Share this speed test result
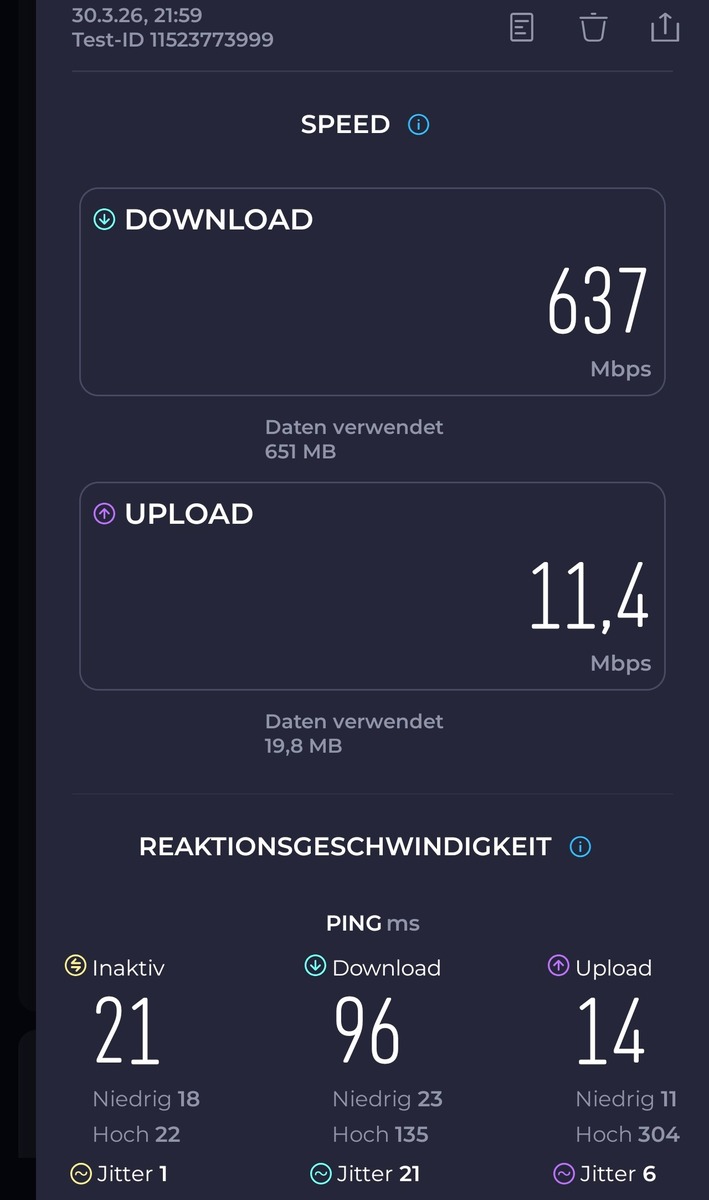 665,27
